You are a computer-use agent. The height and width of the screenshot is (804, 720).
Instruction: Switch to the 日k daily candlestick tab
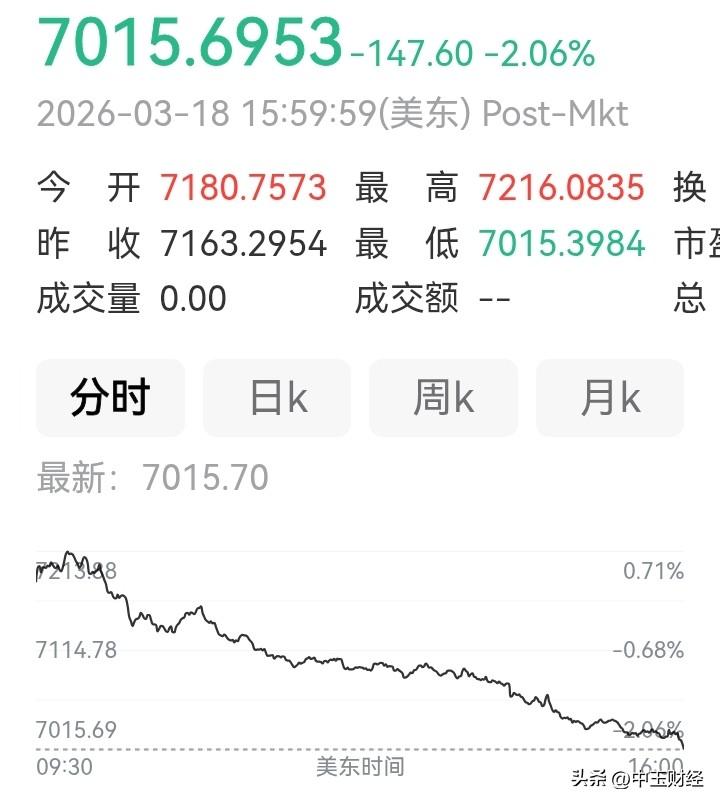(277, 397)
